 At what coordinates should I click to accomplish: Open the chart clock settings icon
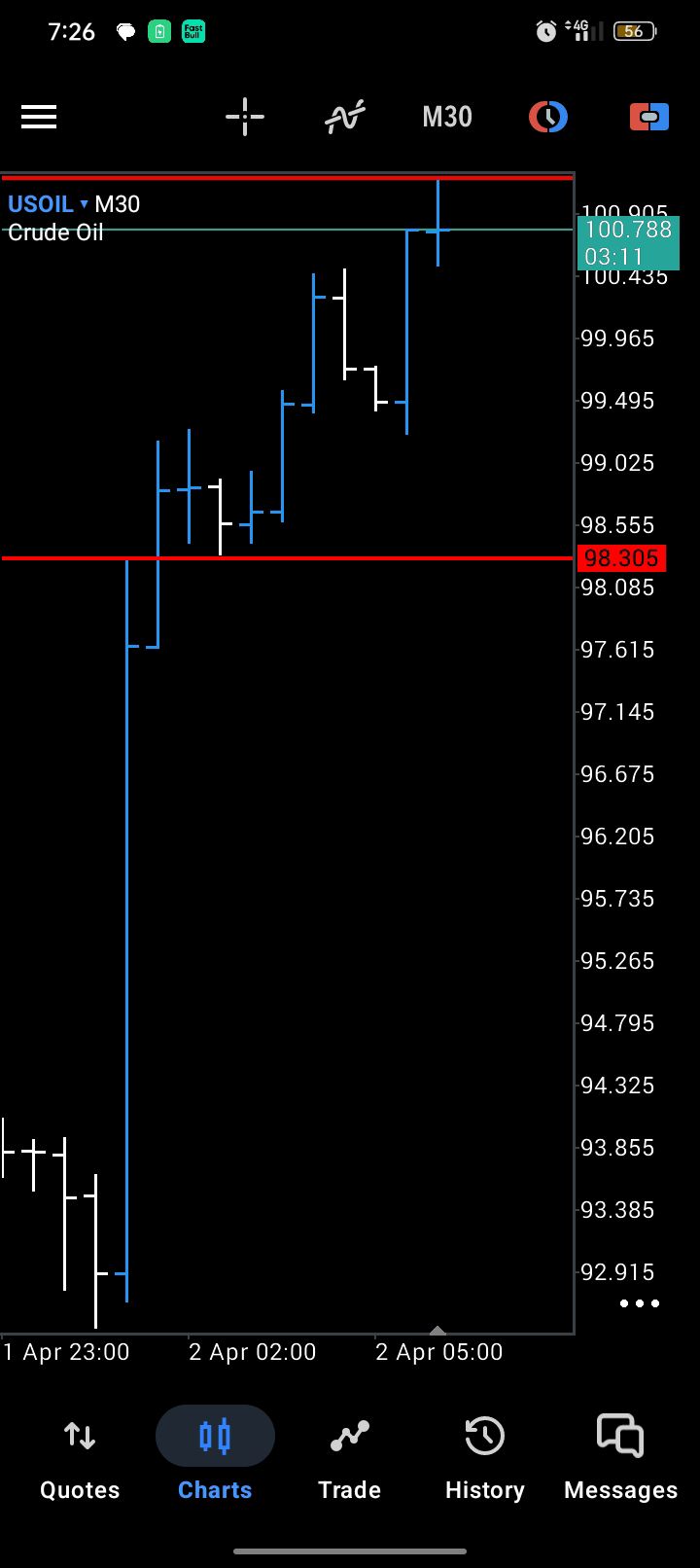coord(547,118)
